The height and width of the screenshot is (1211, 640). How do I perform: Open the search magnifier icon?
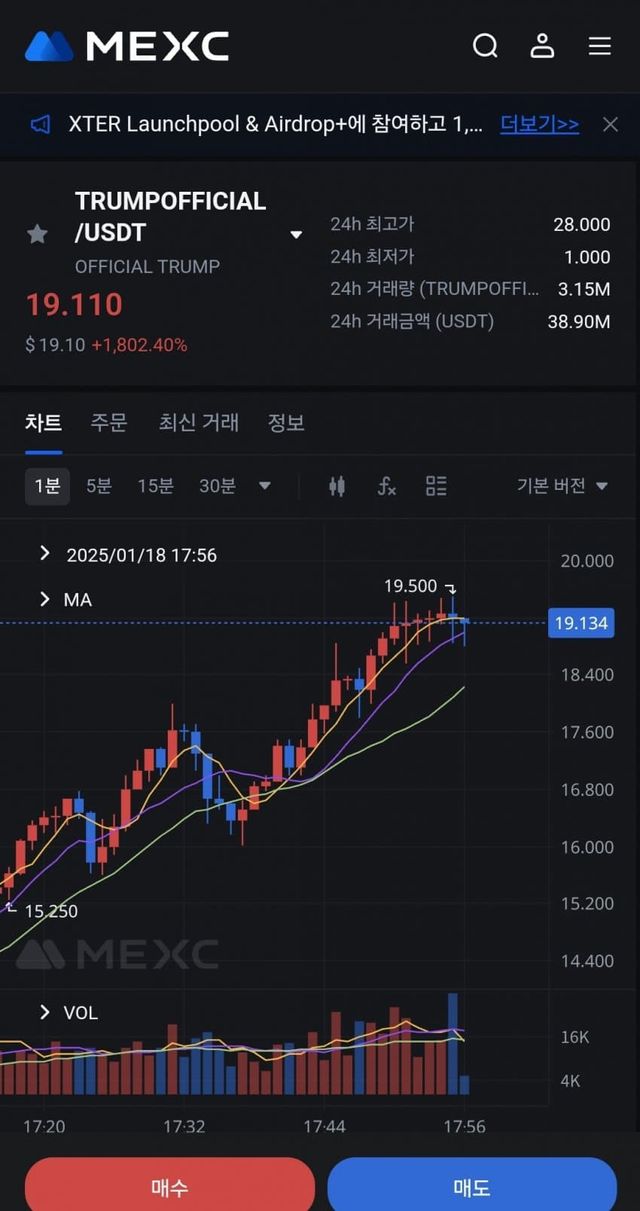click(x=485, y=46)
